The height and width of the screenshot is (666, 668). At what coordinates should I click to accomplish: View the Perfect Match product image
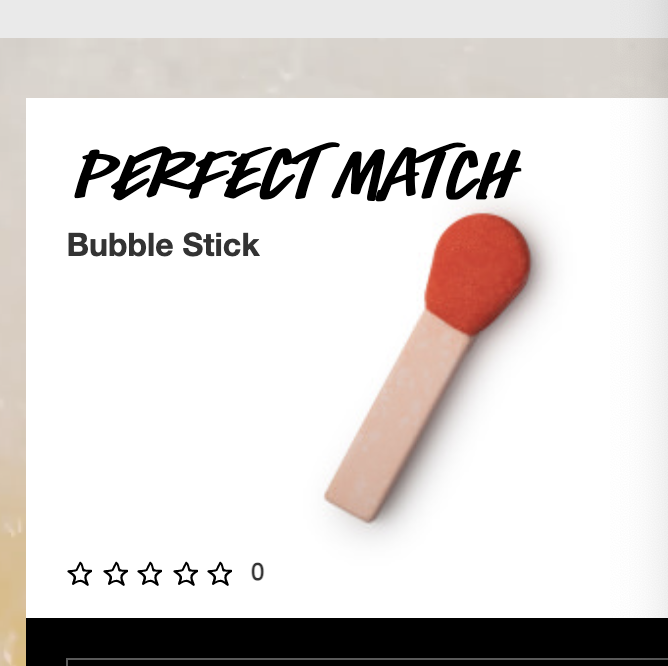(x=430, y=370)
